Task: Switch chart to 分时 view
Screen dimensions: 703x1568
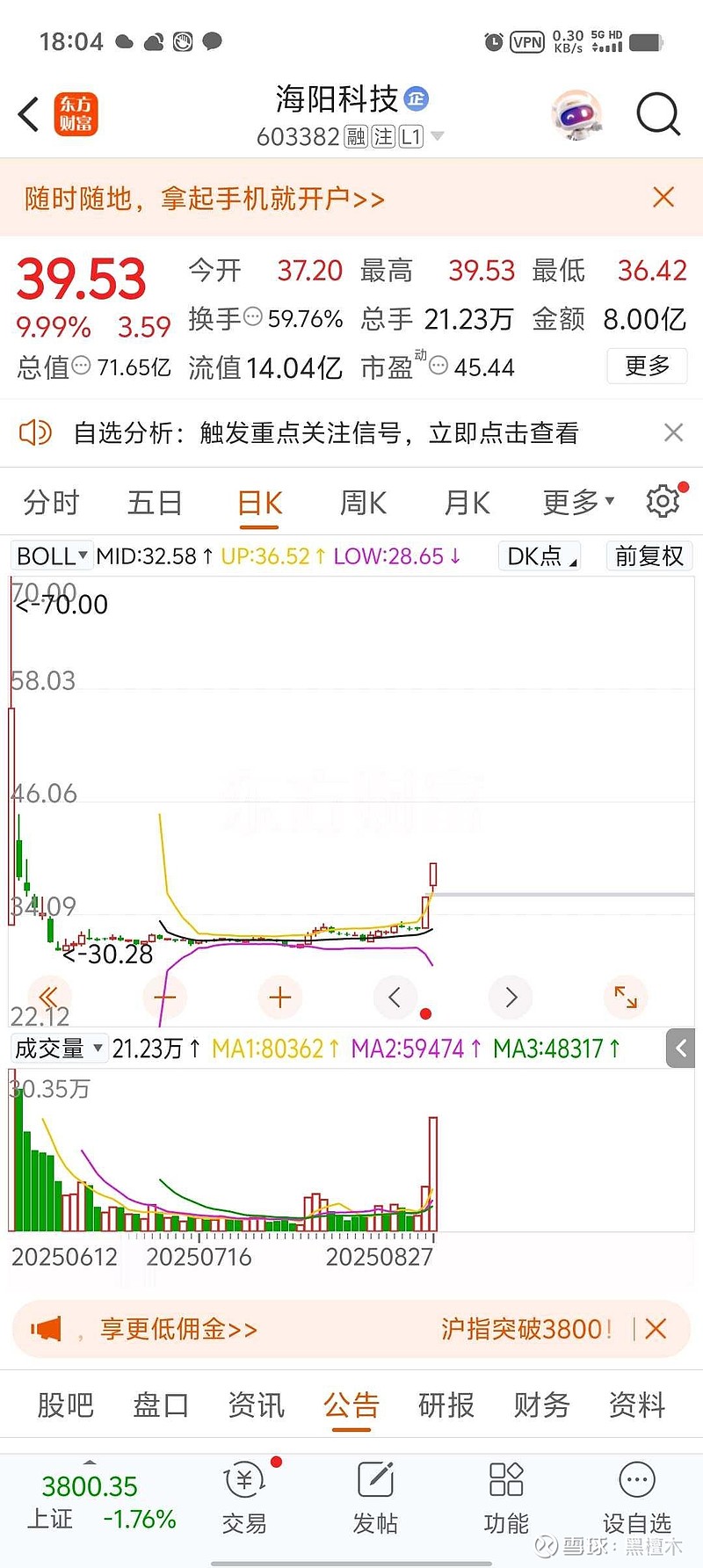Action: (x=51, y=503)
